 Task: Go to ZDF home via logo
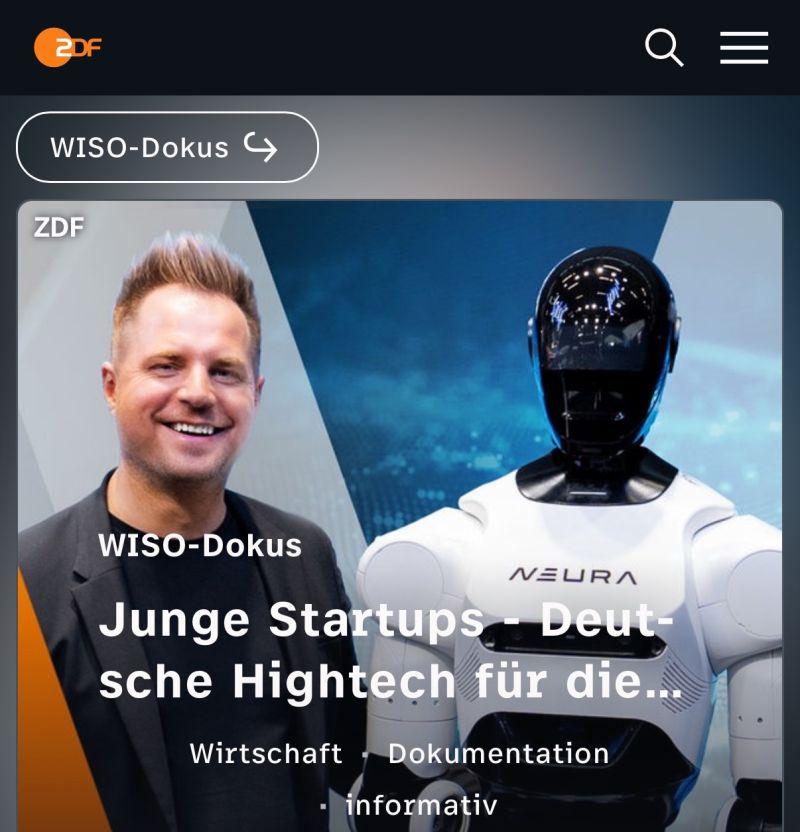[68, 47]
